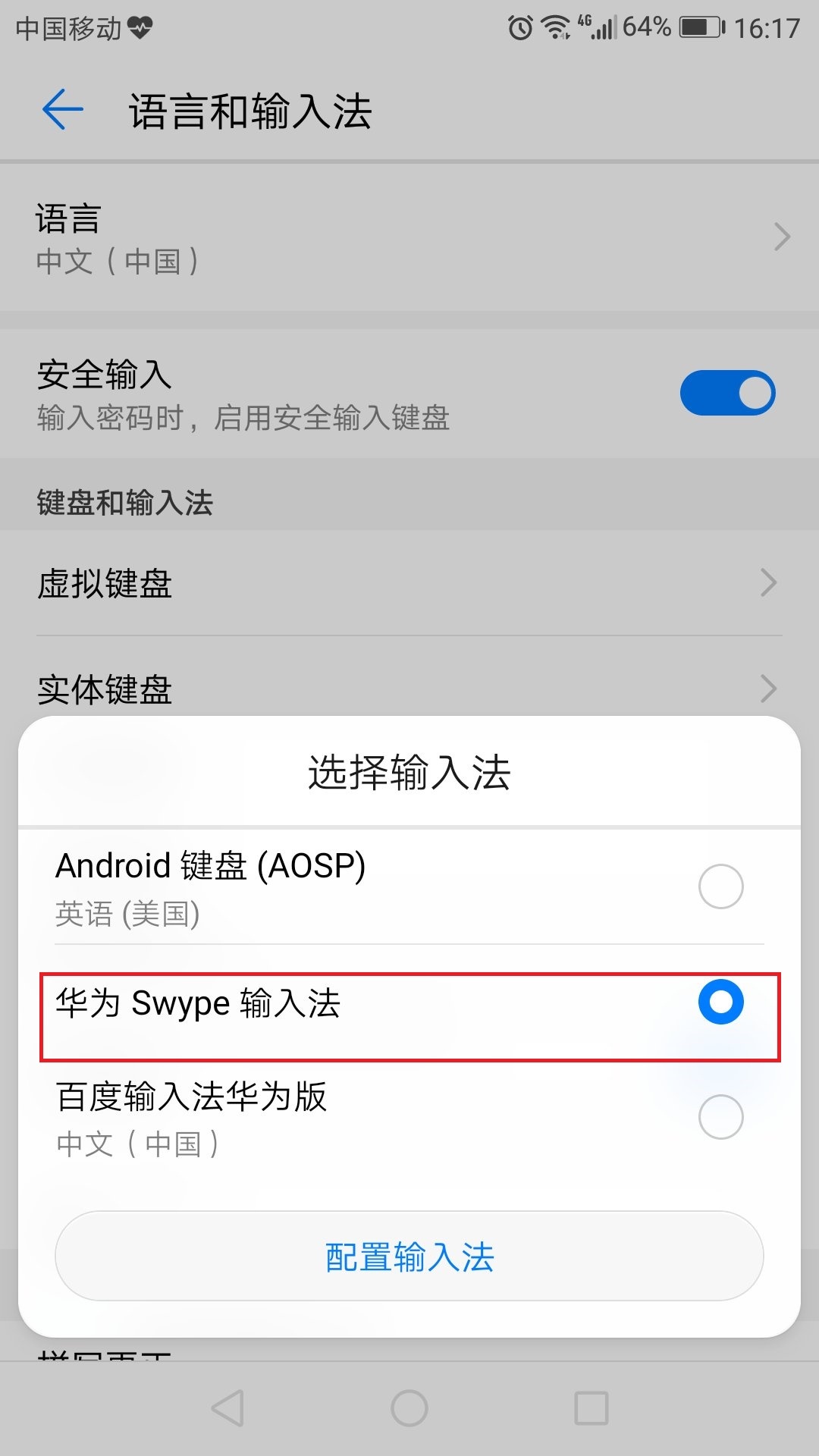The height and width of the screenshot is (1456, 819).
Task: Tap the system home button
Action: (x=409, y=1408)
